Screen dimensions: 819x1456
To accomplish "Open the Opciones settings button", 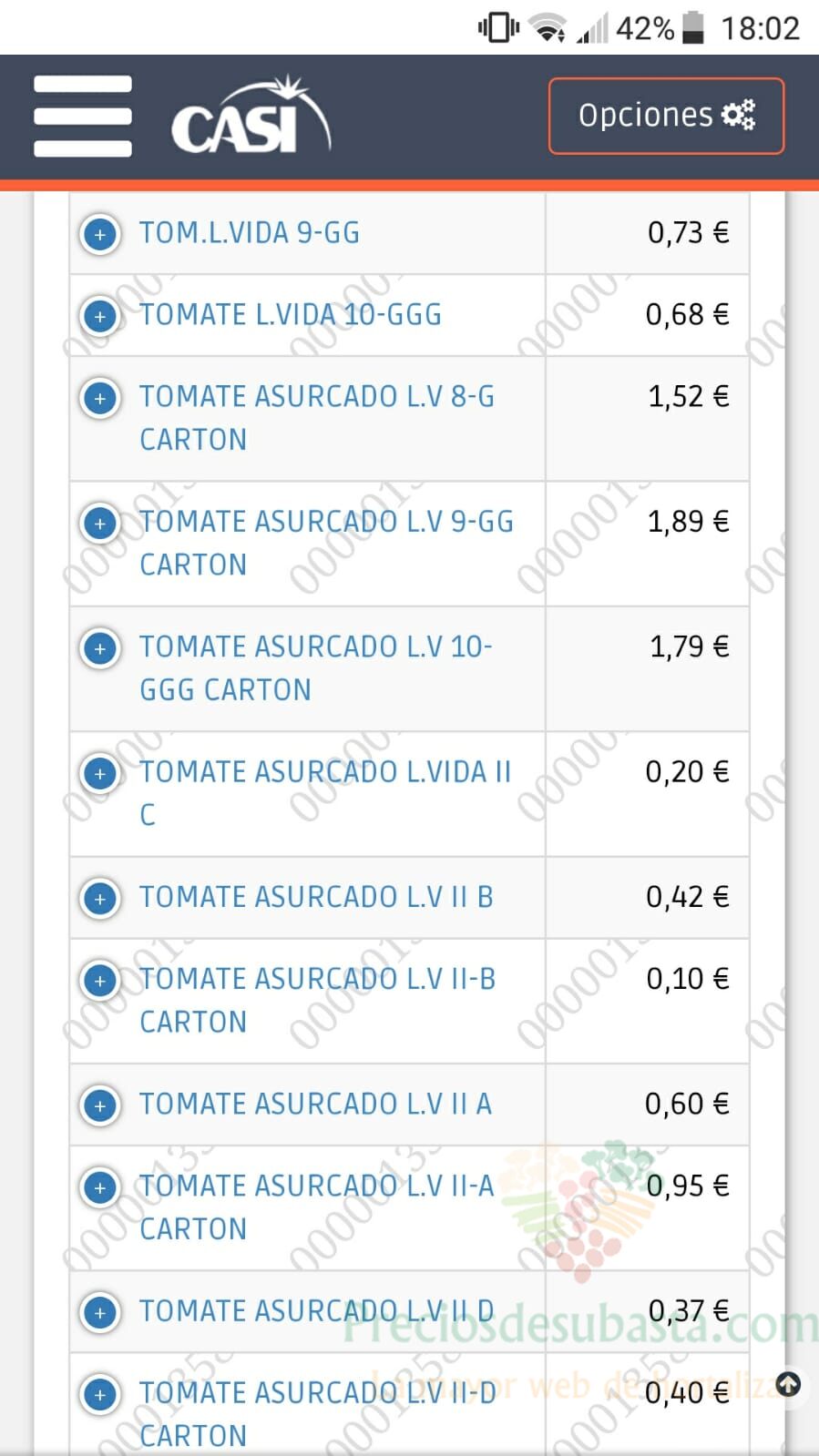I will 666,116.
